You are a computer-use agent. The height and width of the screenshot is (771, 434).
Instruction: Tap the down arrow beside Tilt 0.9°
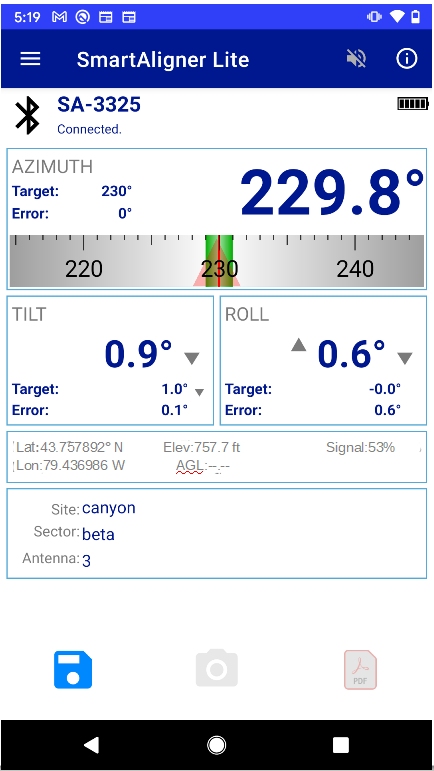point(192,358)
